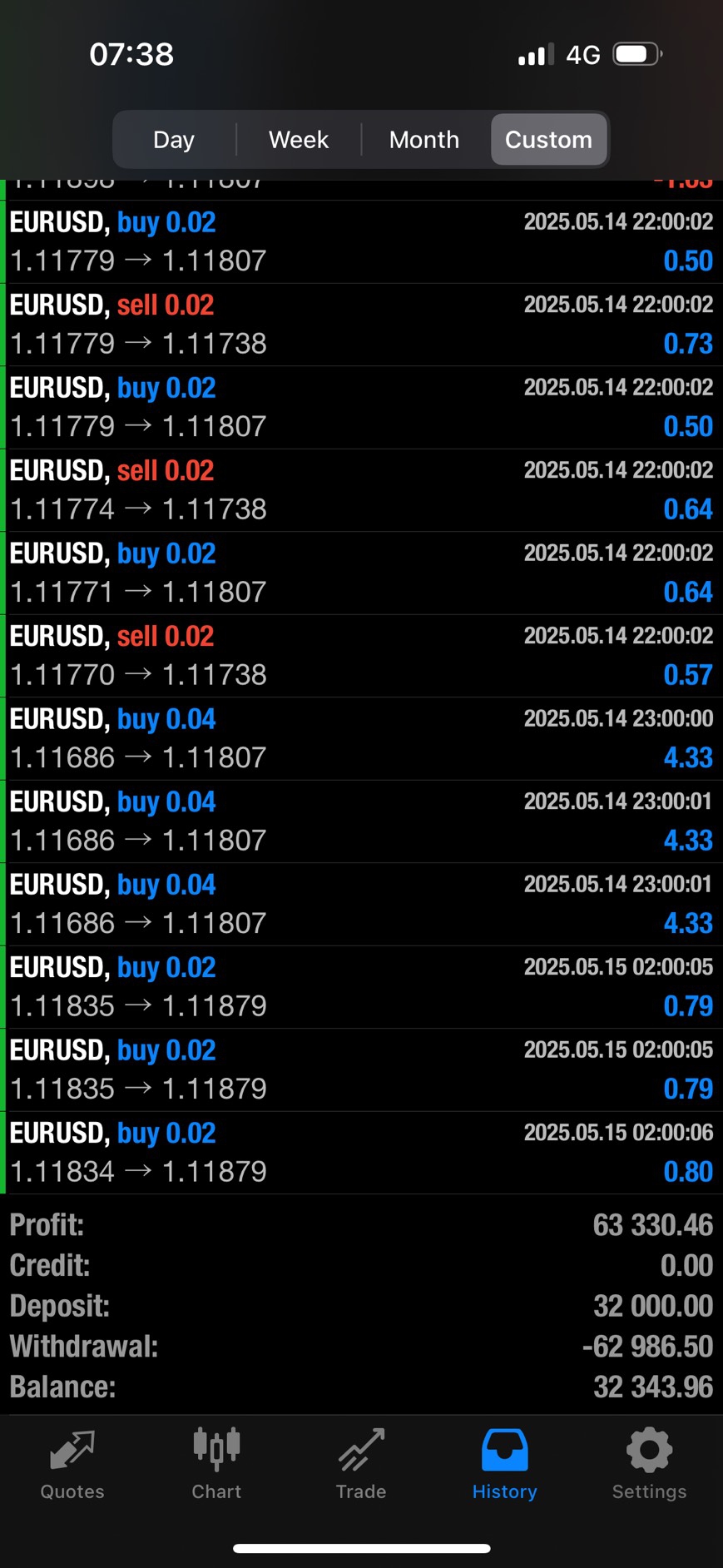Screen dimensions: 723x1568
Task: Tap the History tab
Action: coord(504,1466)
